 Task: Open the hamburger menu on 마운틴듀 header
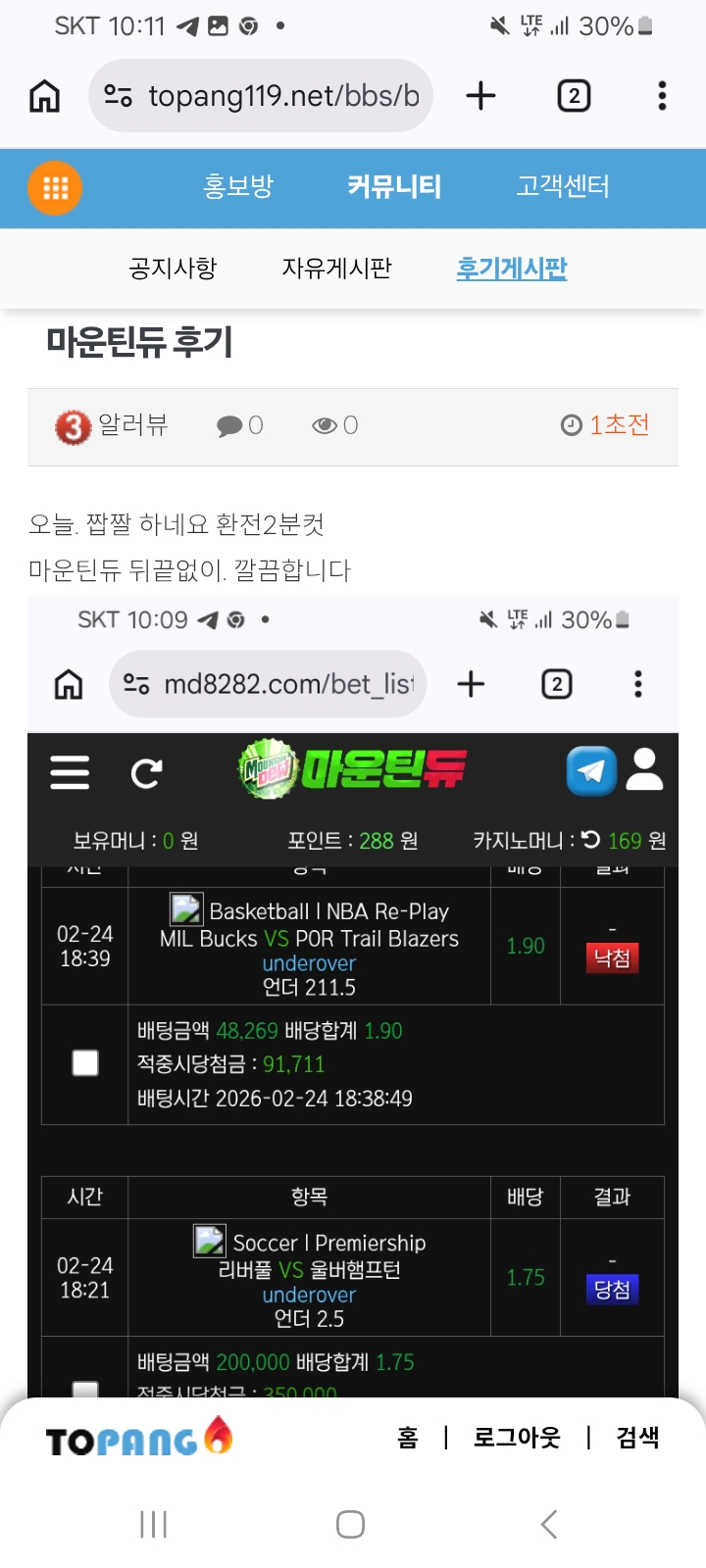(x=69, y=772)
